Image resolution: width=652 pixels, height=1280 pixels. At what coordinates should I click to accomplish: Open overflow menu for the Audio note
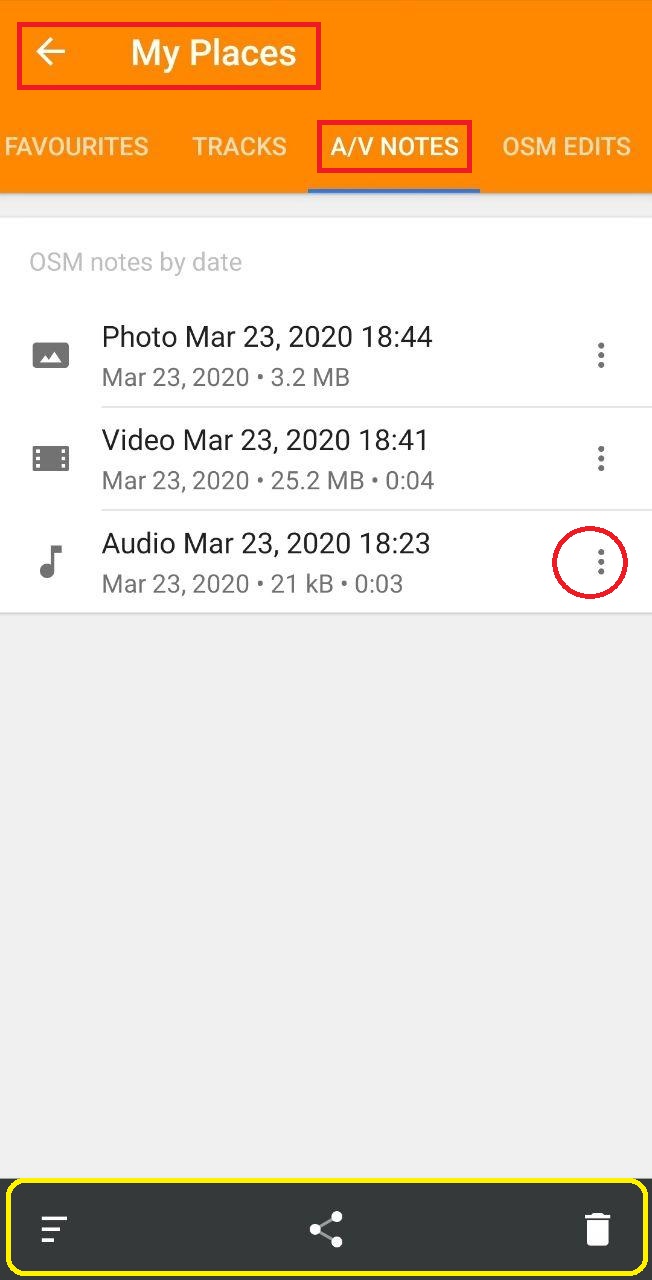tap(600, 562)
